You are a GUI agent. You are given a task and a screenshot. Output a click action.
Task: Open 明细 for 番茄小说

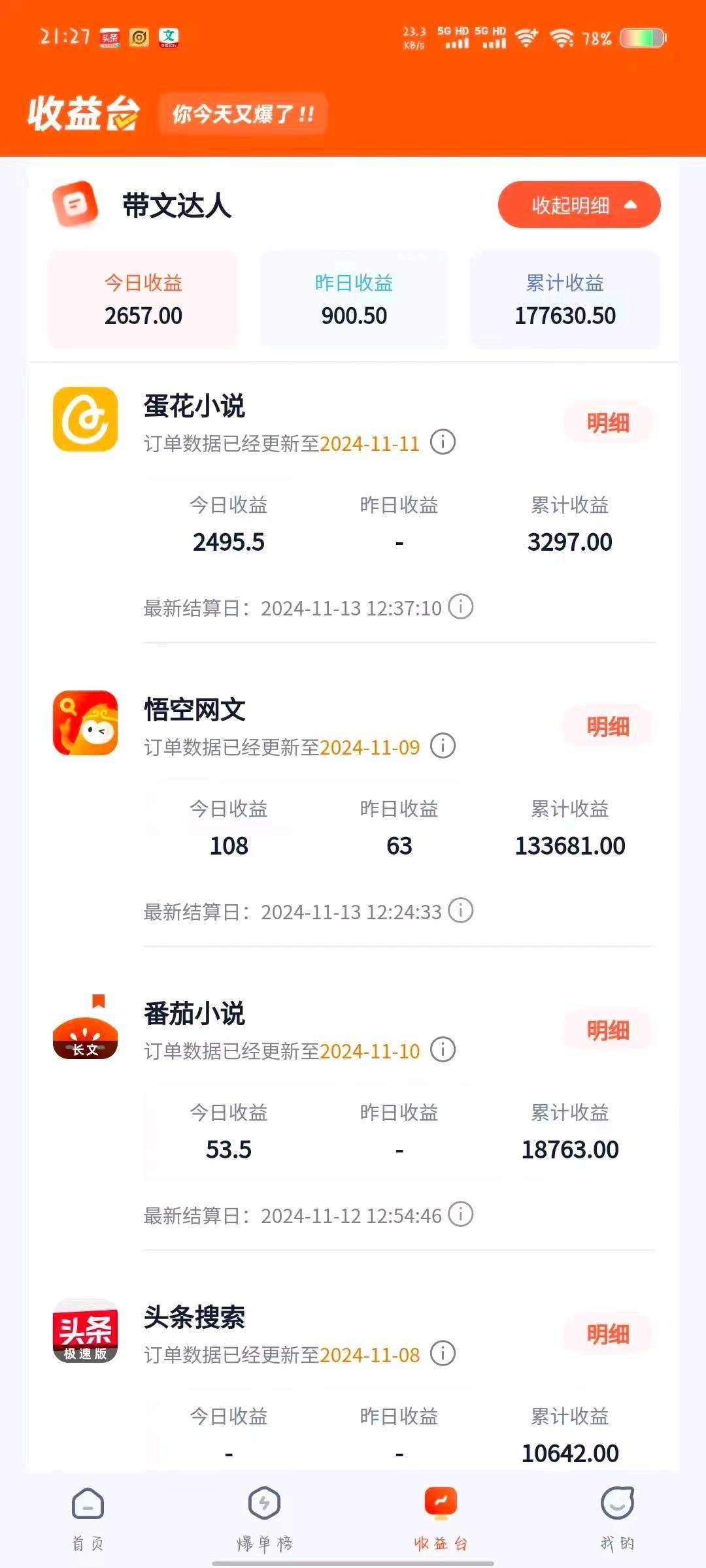coord(607,1029)
